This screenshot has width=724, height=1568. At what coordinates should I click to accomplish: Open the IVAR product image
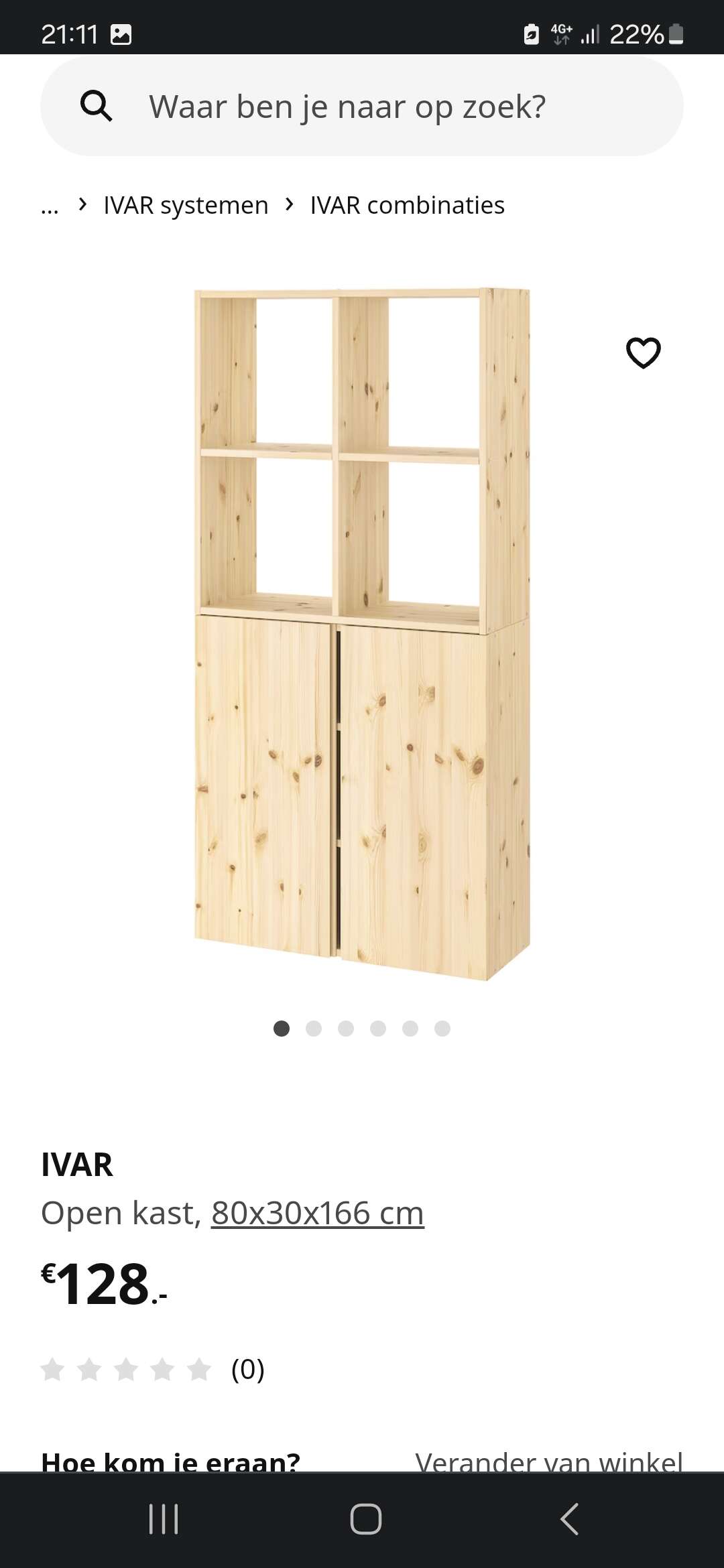(x=362, y=634)
